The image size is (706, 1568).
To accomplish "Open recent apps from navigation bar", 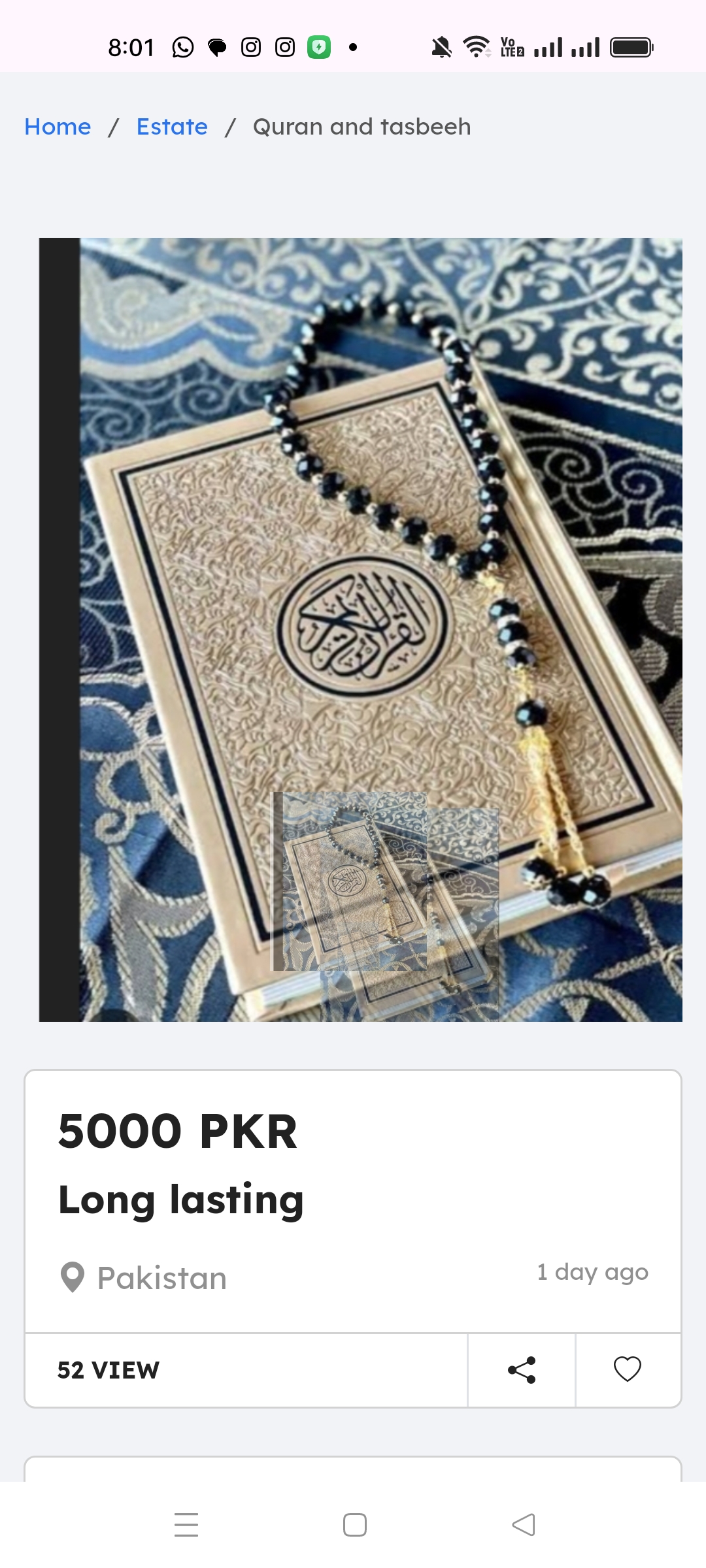I will (186, 1525).
